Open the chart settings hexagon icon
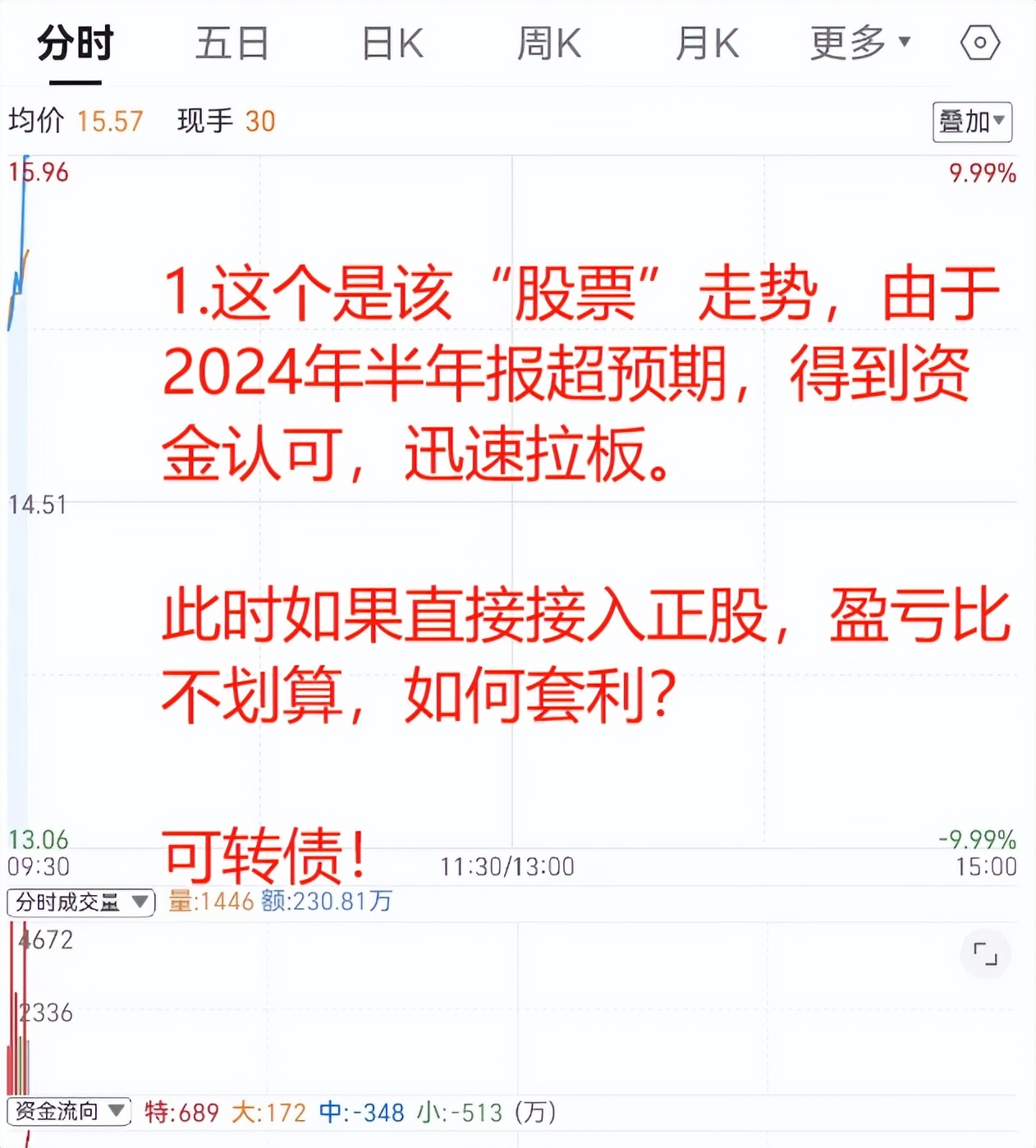Screen dimensions: 1036x1148 [980, 43]
